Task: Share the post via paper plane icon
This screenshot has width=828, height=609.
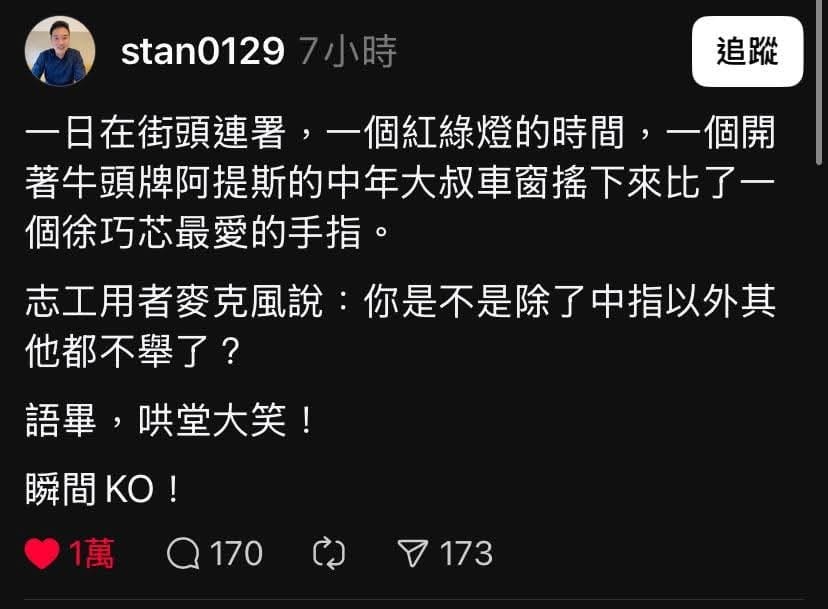Action: [x=413, y=554]
